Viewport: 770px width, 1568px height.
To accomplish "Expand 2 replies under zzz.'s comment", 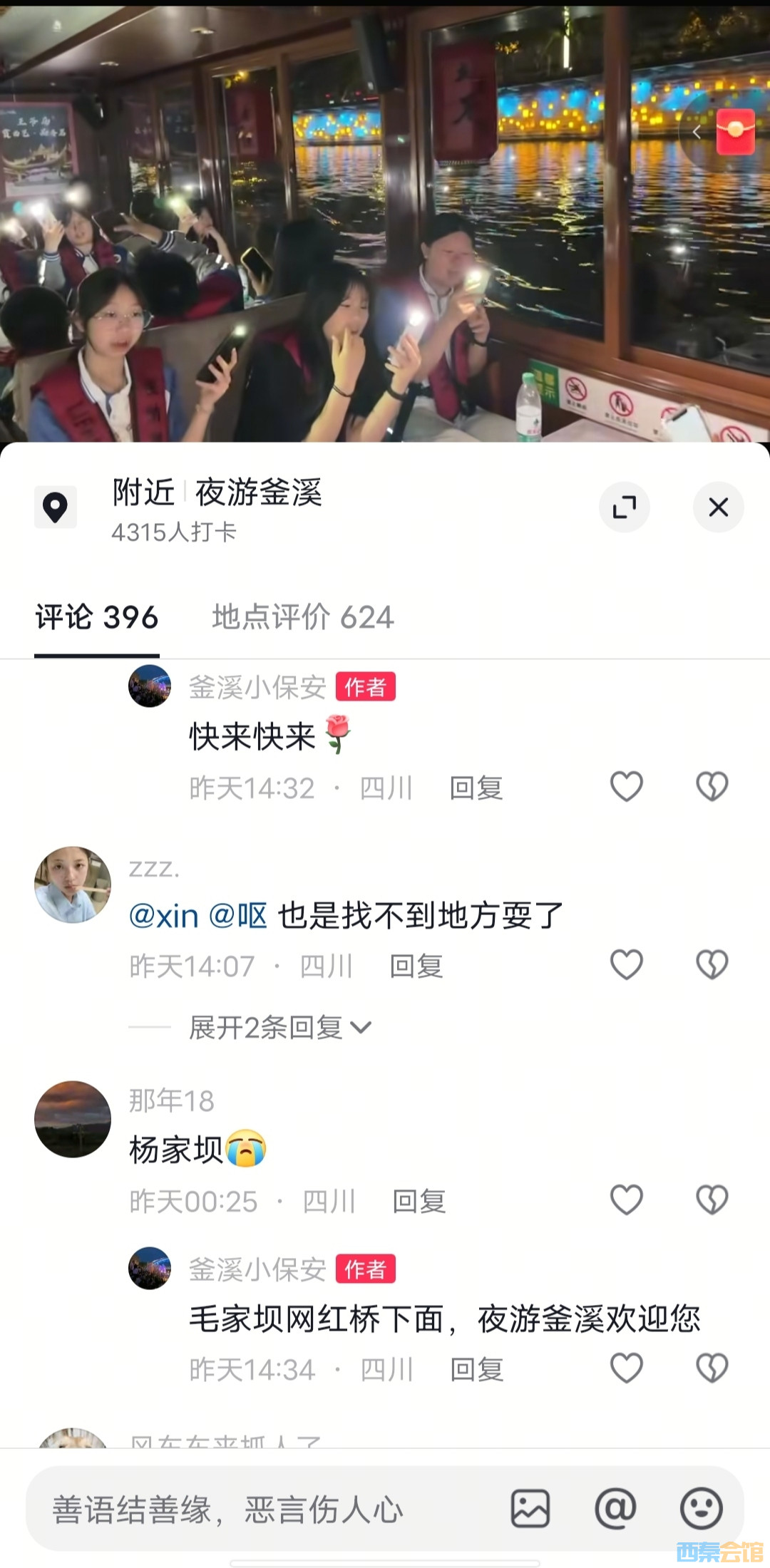I will [279, 1028].
